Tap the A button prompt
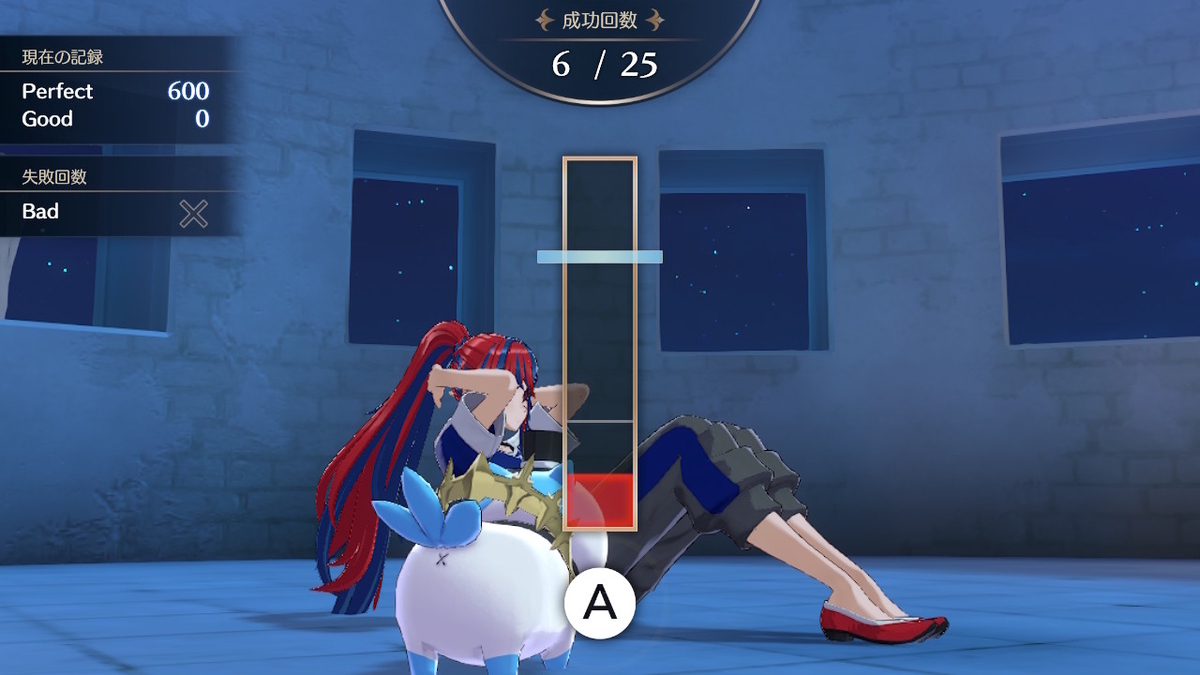This screenshot has height=675, width=1200. point(599,602)
